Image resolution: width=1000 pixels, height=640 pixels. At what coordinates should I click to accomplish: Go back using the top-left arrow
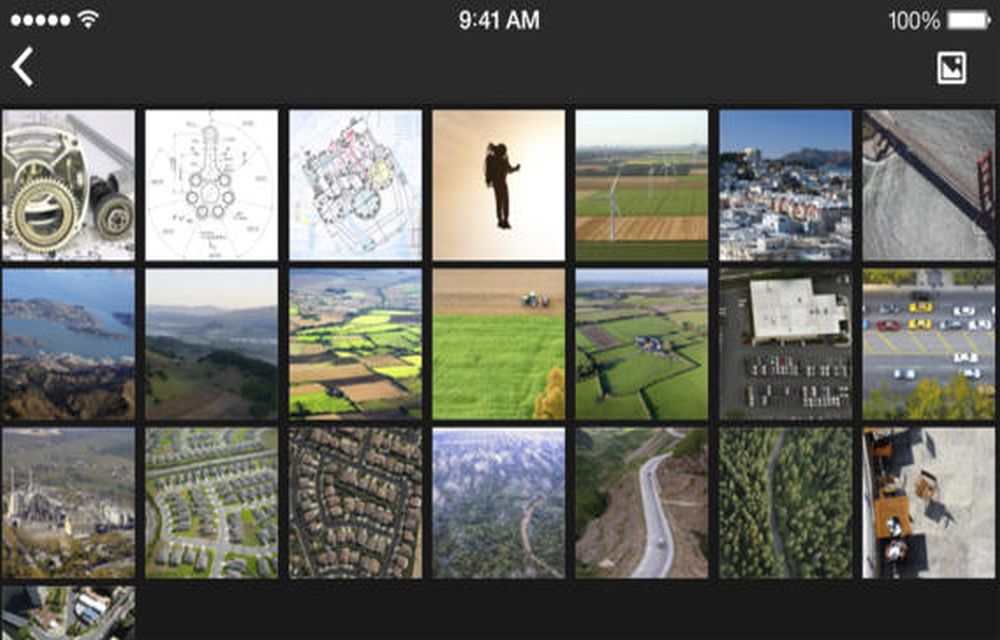coord(23,67)
